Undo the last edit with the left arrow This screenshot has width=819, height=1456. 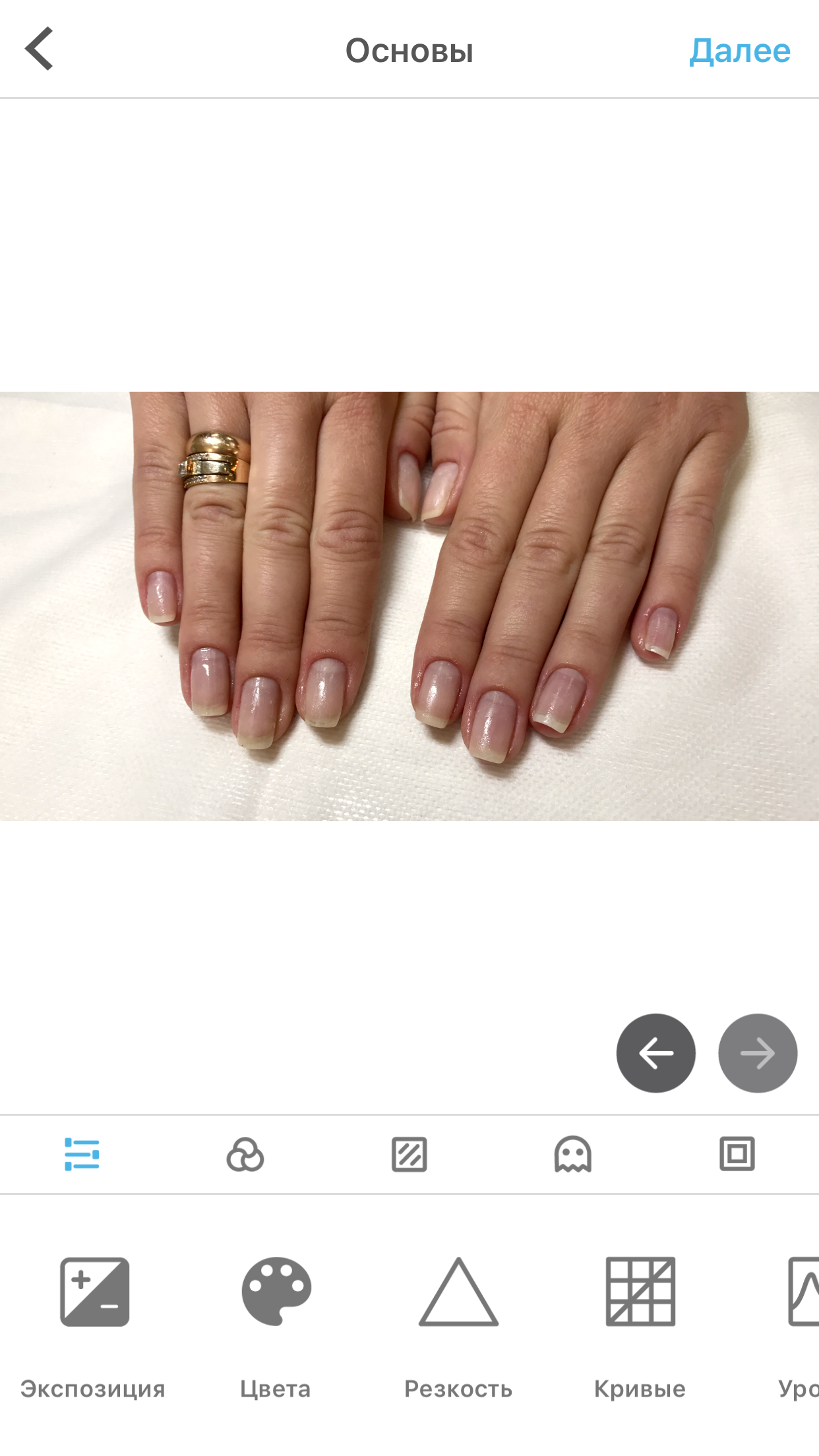click(x=655, y=1053)
